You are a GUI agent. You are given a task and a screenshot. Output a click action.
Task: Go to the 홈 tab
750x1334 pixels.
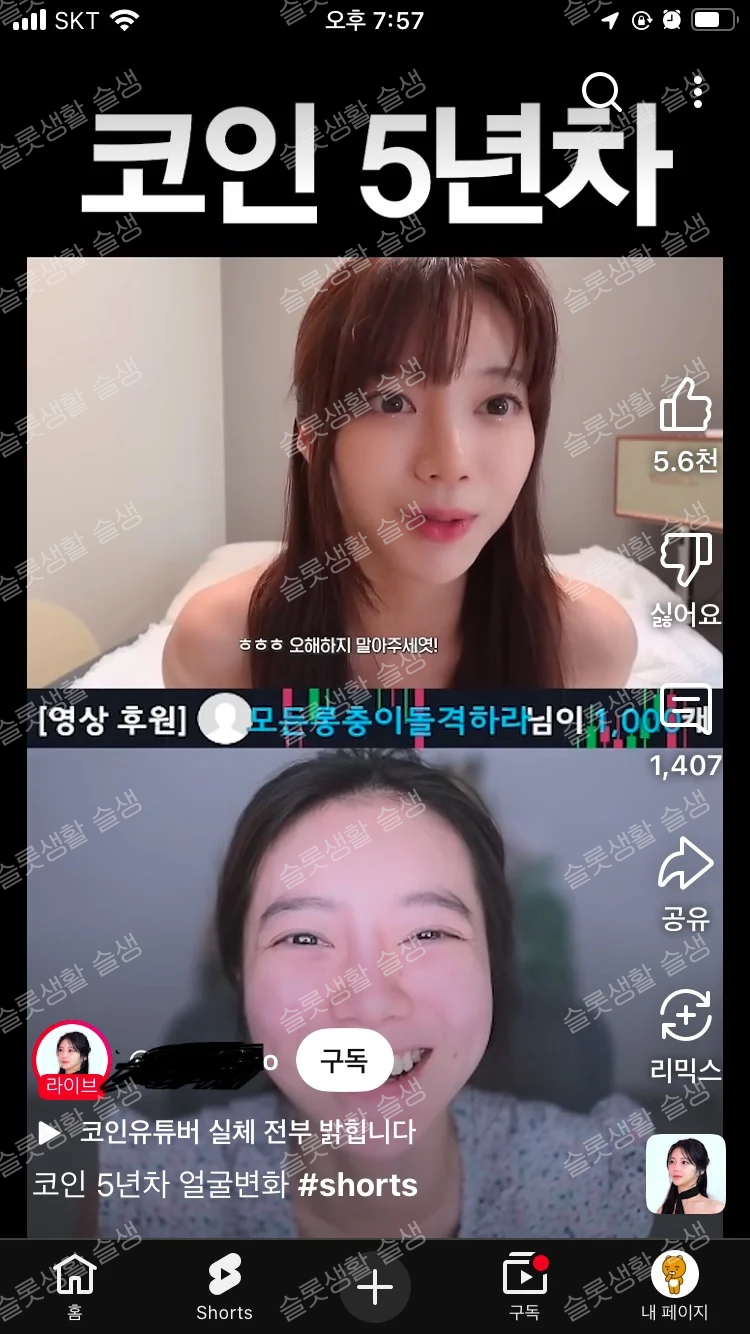tap(75, 1287)
